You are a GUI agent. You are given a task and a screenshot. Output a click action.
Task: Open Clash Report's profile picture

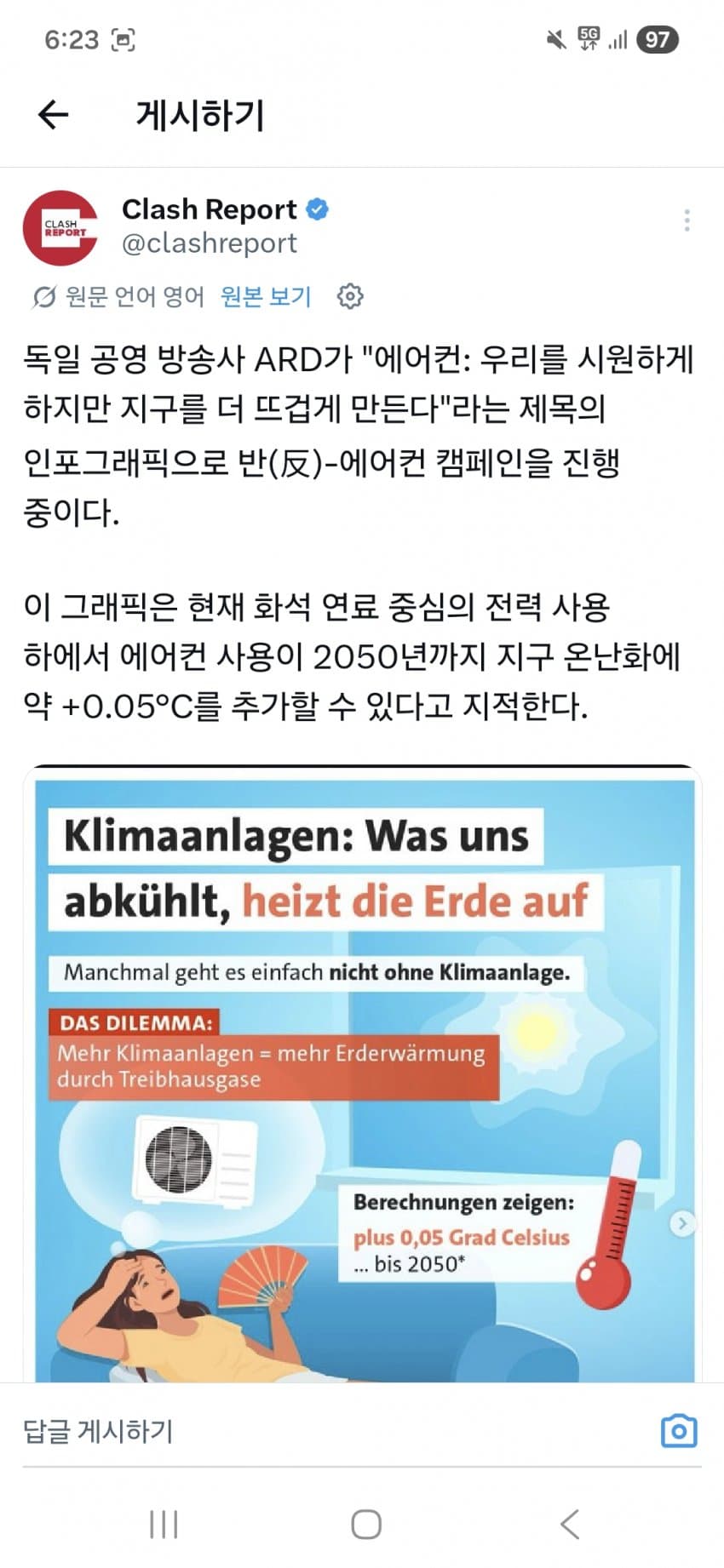tap(60, 227)
